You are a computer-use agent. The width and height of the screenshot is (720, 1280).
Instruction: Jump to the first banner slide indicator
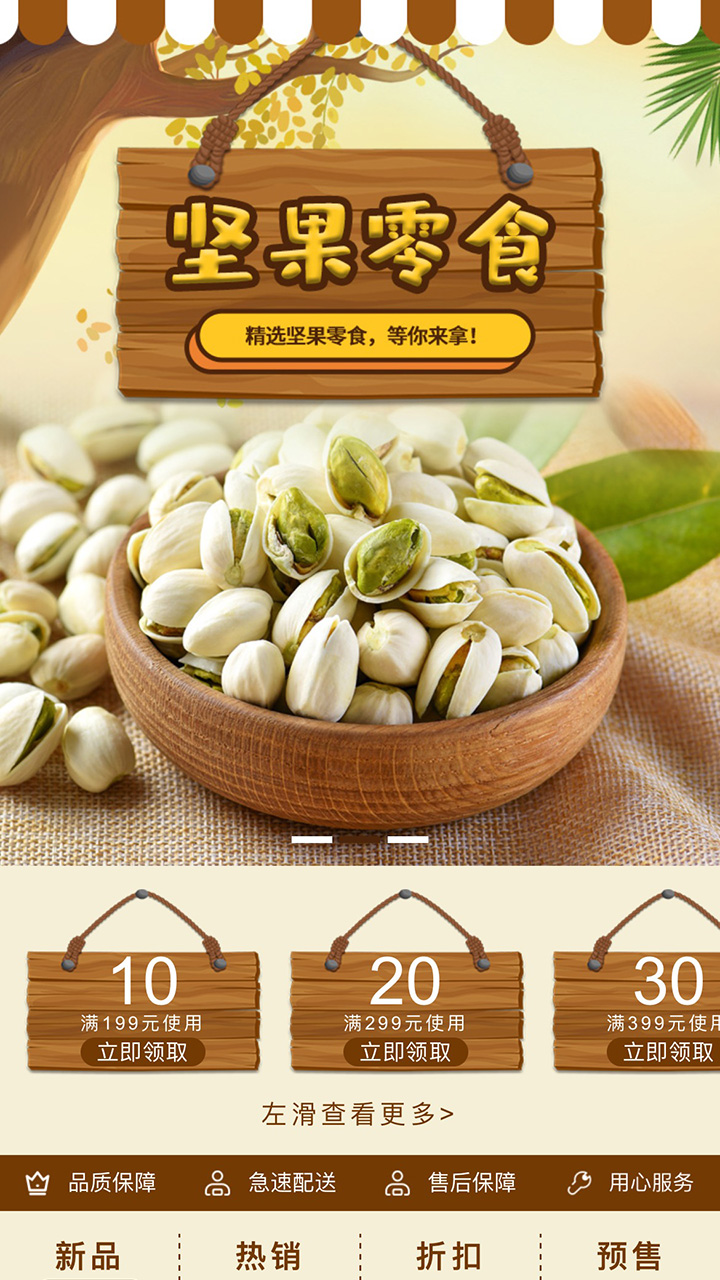312,840
